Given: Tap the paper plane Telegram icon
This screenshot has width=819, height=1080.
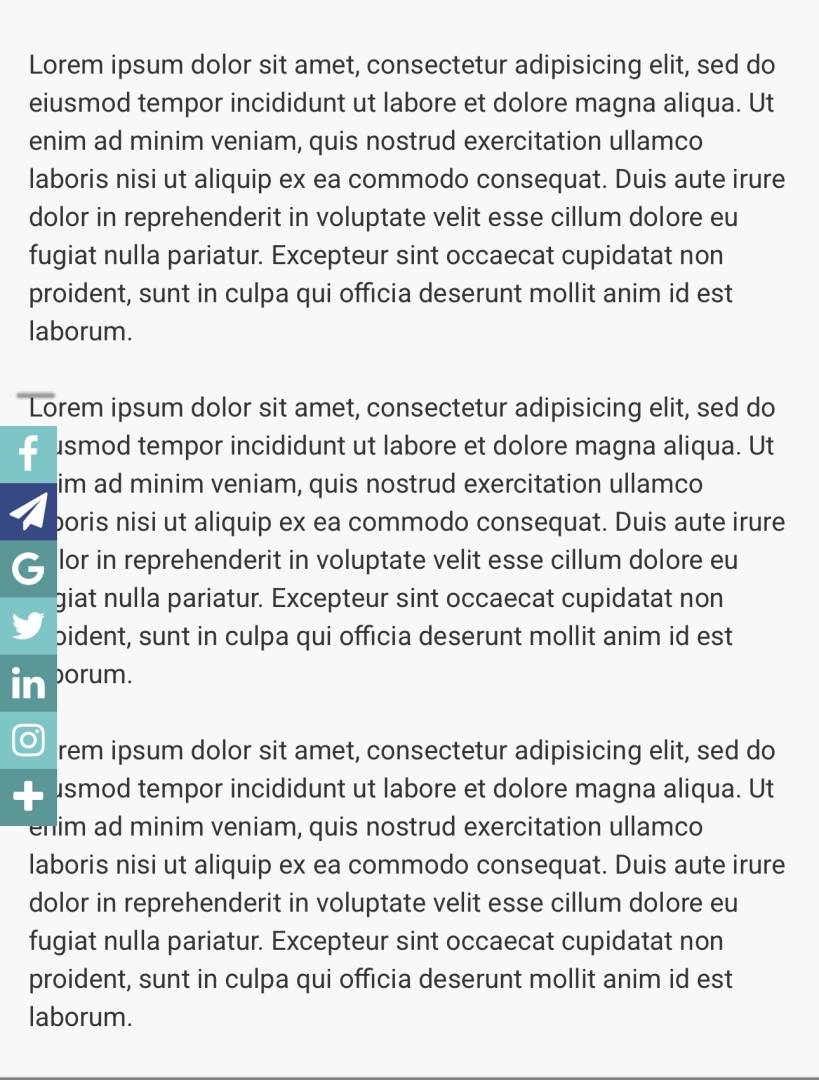Looking at the screenshot, I should point(28,512).
